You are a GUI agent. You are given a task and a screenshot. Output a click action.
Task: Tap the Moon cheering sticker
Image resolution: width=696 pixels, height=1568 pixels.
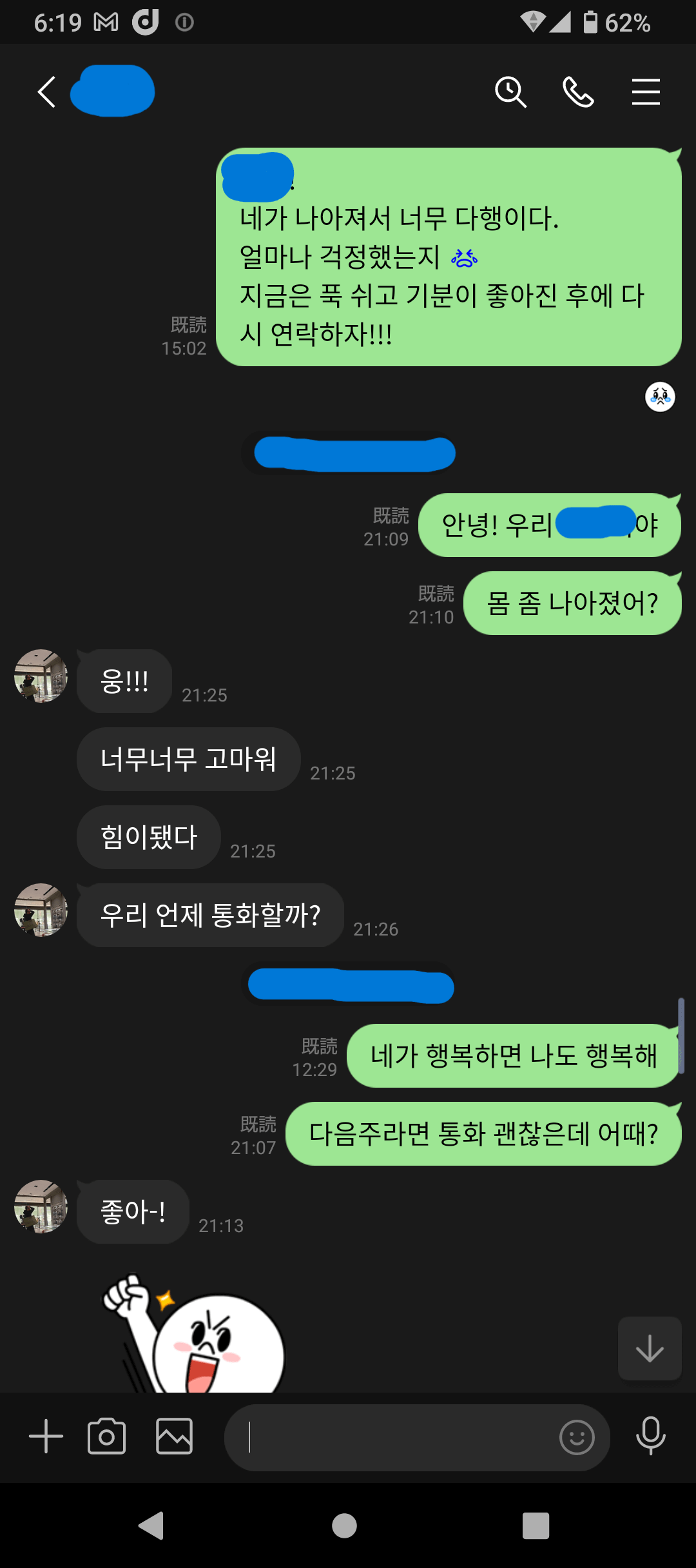pos(193,1332)
